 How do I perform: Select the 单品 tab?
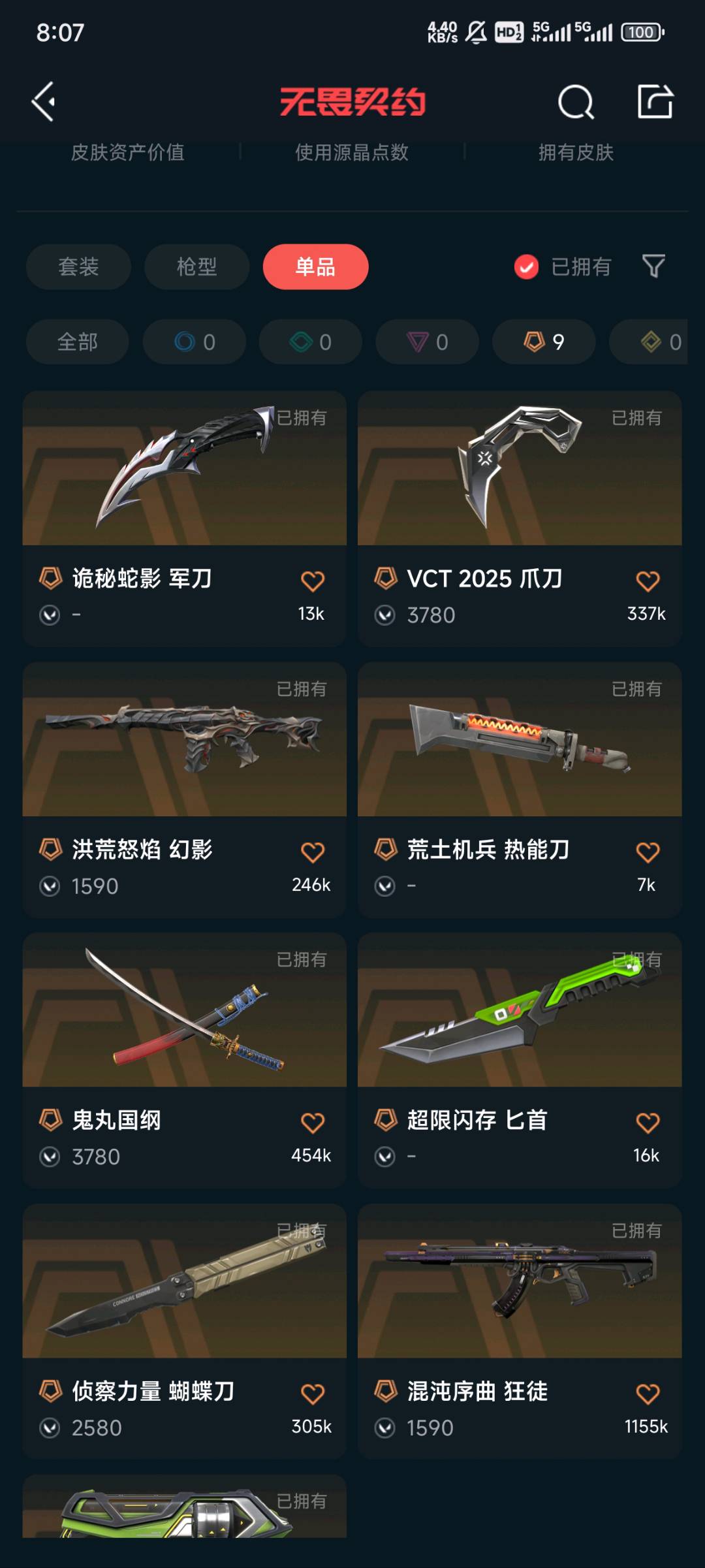(315, 266)
